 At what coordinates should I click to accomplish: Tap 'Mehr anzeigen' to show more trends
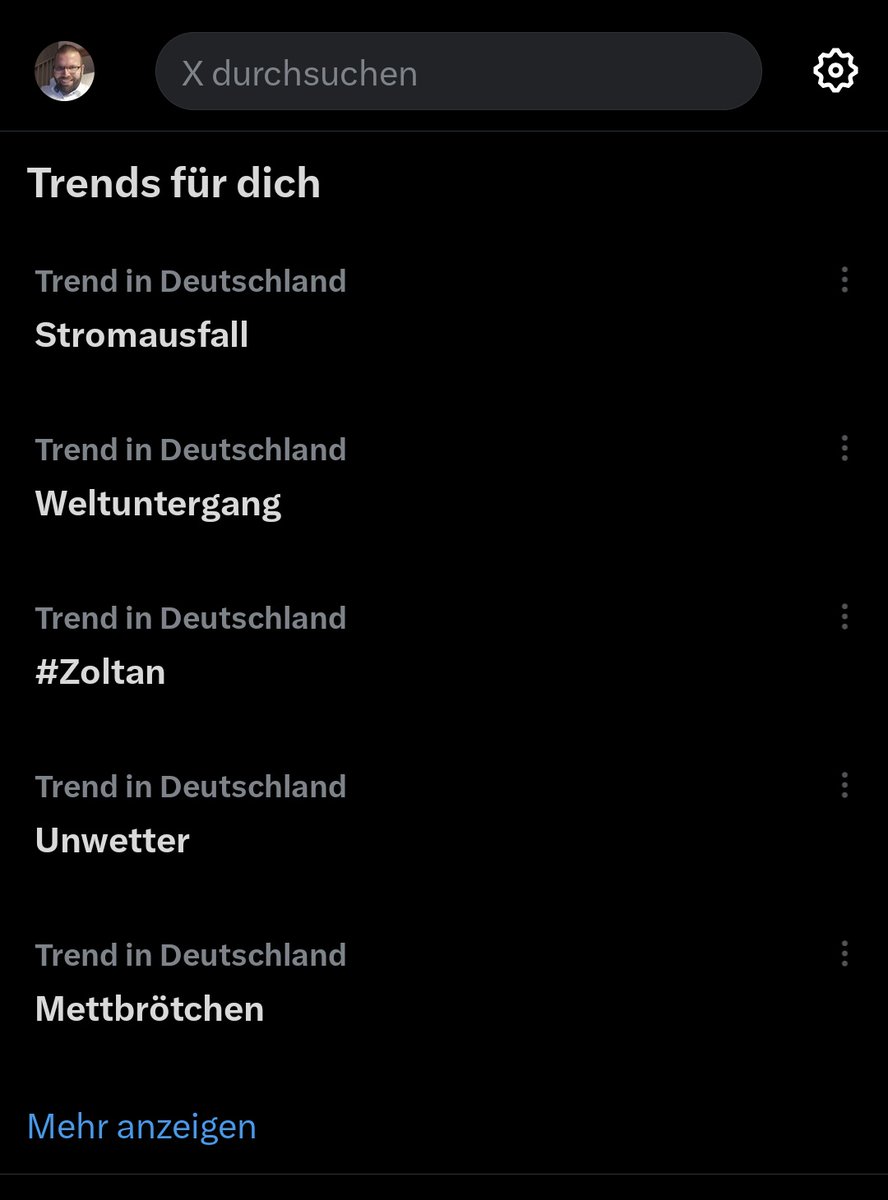[x=142, y=1126]
